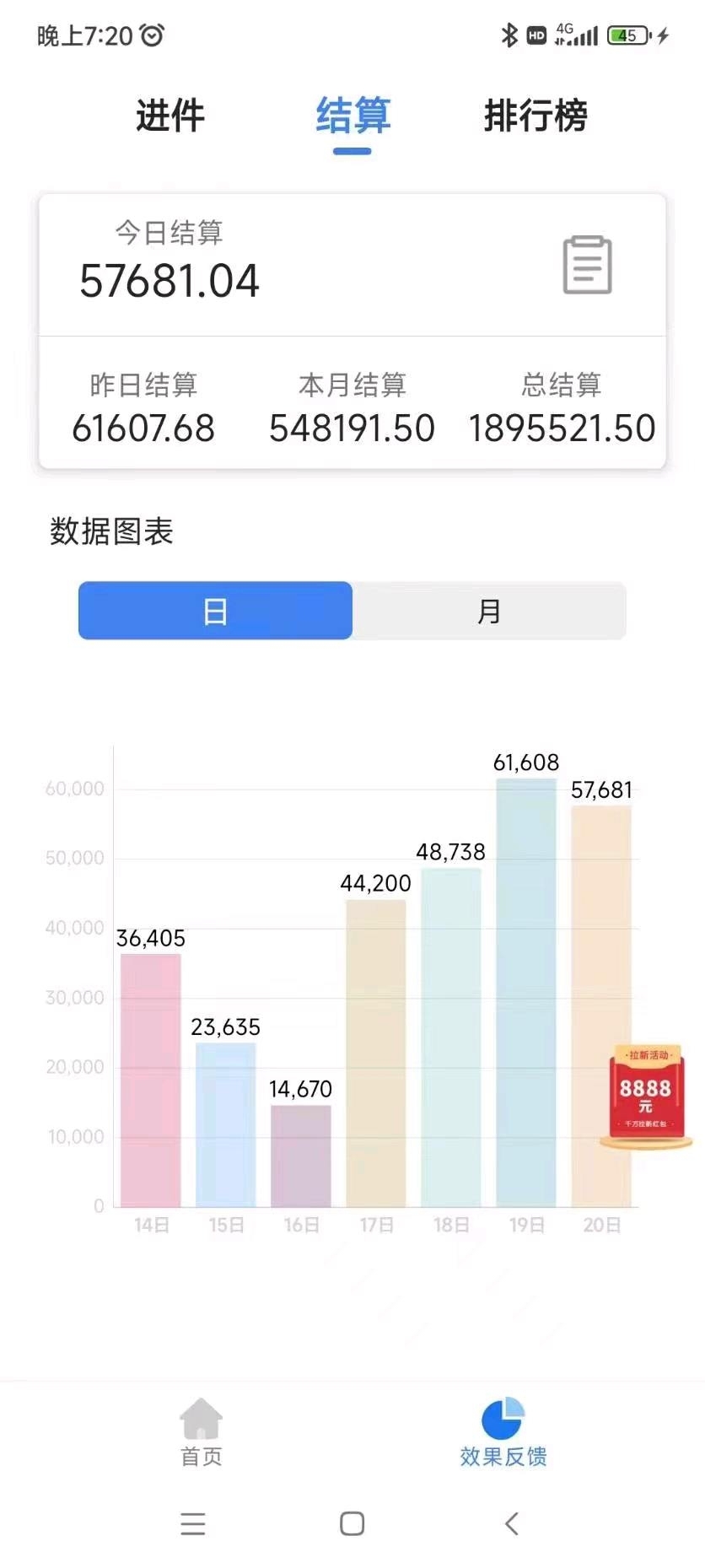
Task: Go to the 首页 tab
Action: coord(201,1432)
